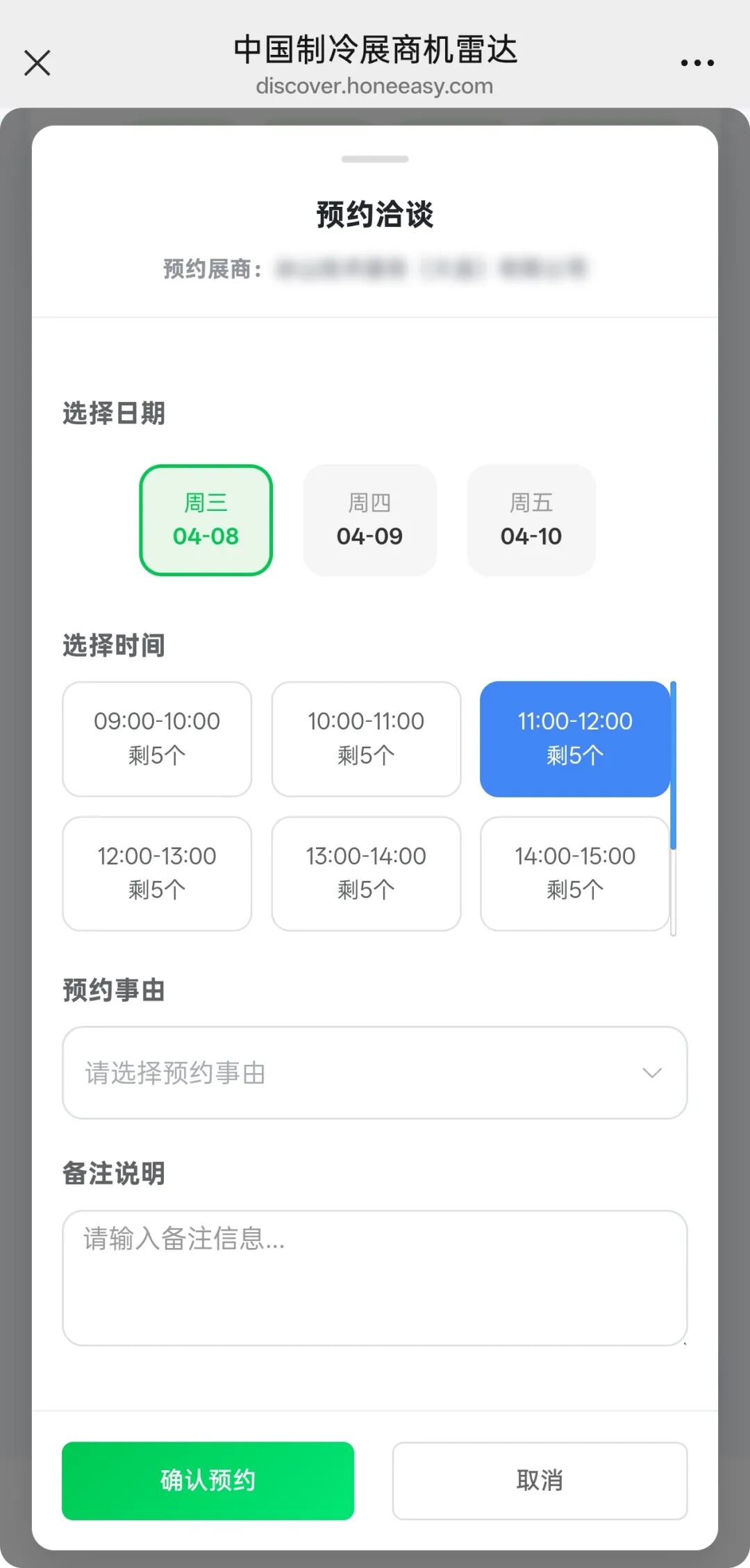Pick the 09:00-10:00 time slot

[157, 739]
